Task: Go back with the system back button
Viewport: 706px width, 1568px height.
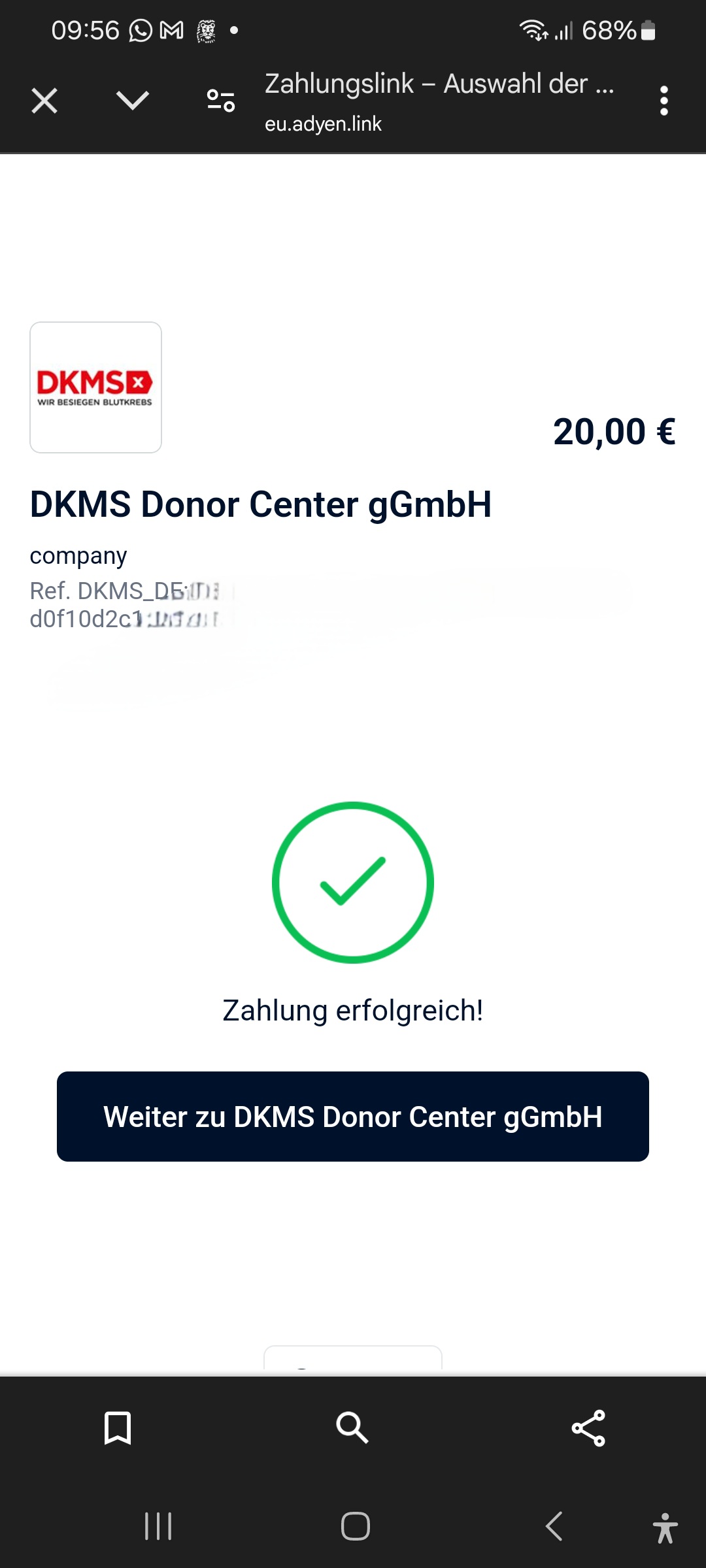Action: pos(554,1526)
